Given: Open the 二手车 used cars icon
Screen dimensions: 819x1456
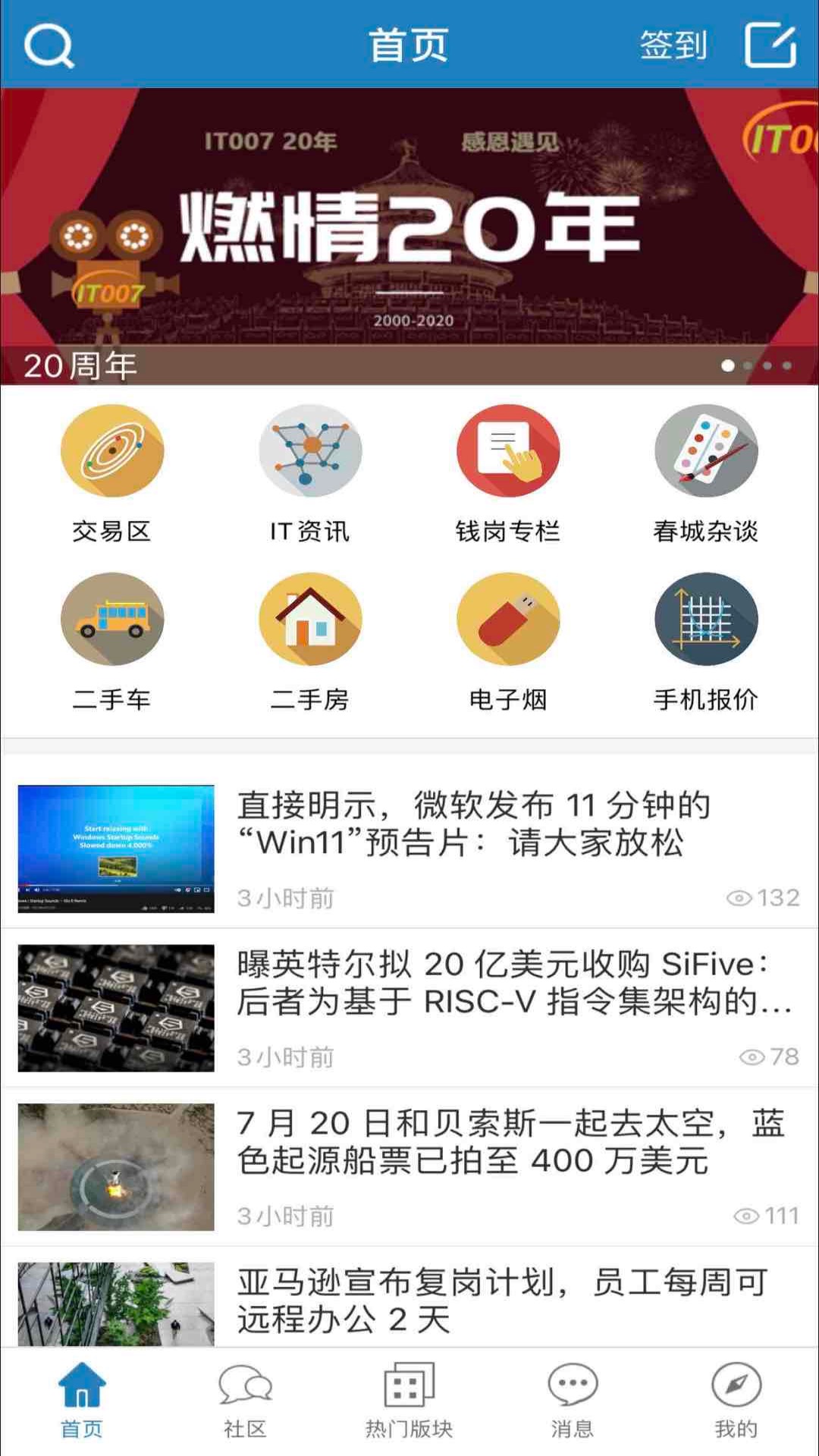Looking at the screenshot, I should point(111,619).
